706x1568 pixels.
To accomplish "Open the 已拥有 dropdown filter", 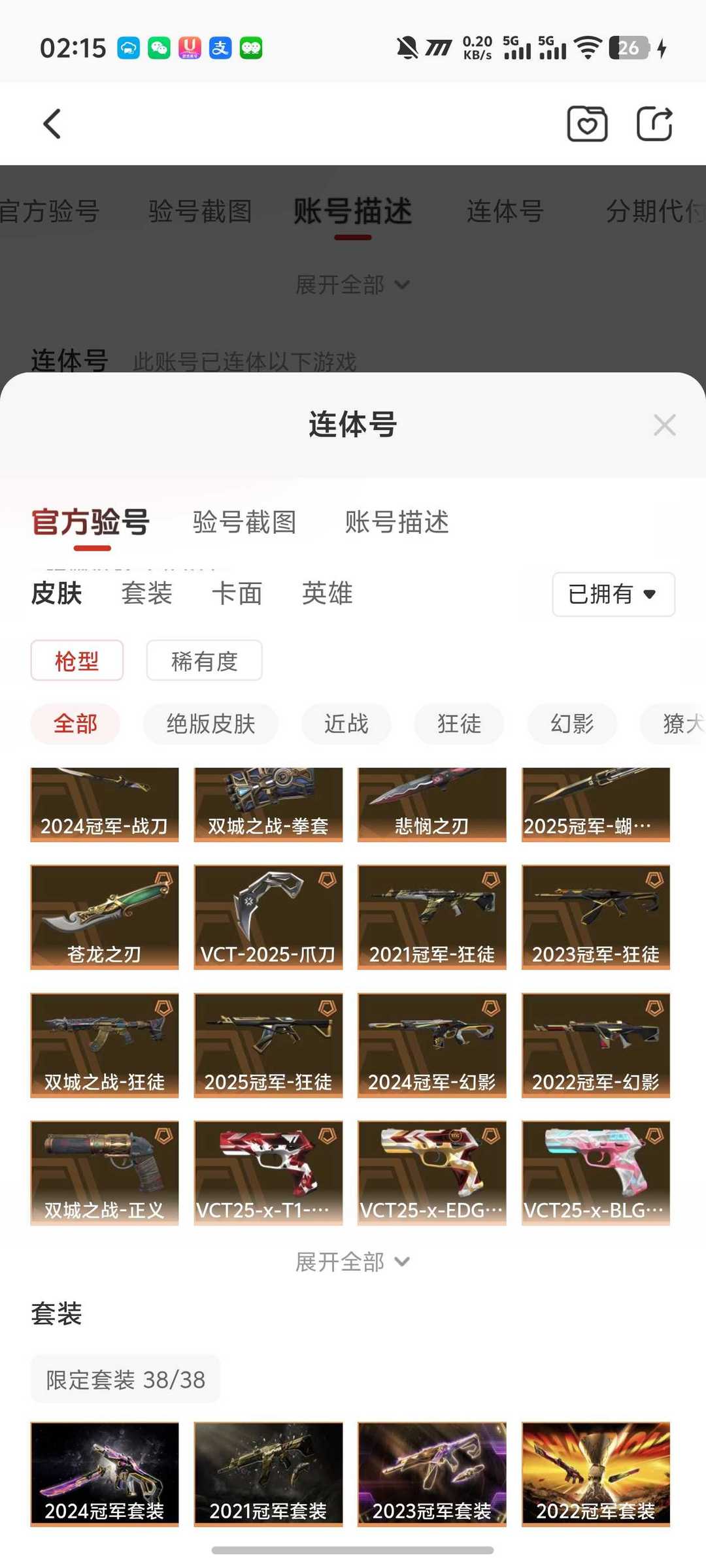I will [613, 594].
